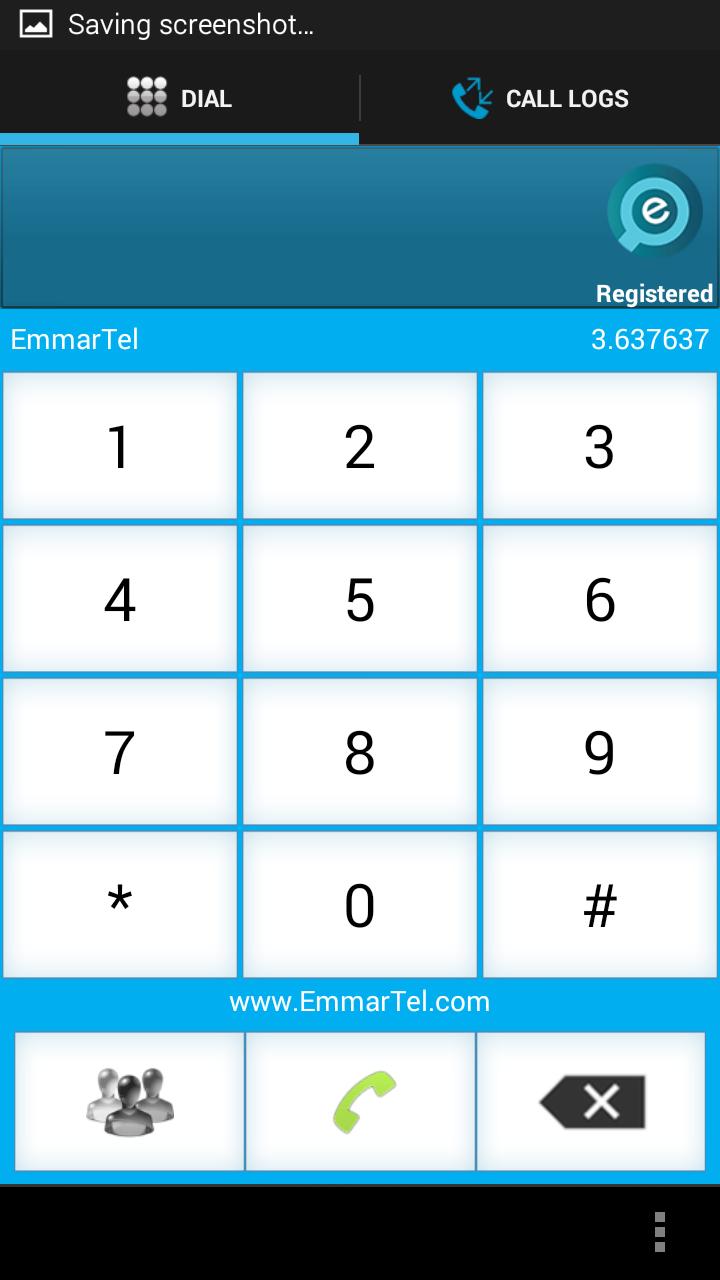Image resolution: width=720 pixels, height=1280 pixels.
Task: Tap the backspace delete icon
Action: point(590,1100)
